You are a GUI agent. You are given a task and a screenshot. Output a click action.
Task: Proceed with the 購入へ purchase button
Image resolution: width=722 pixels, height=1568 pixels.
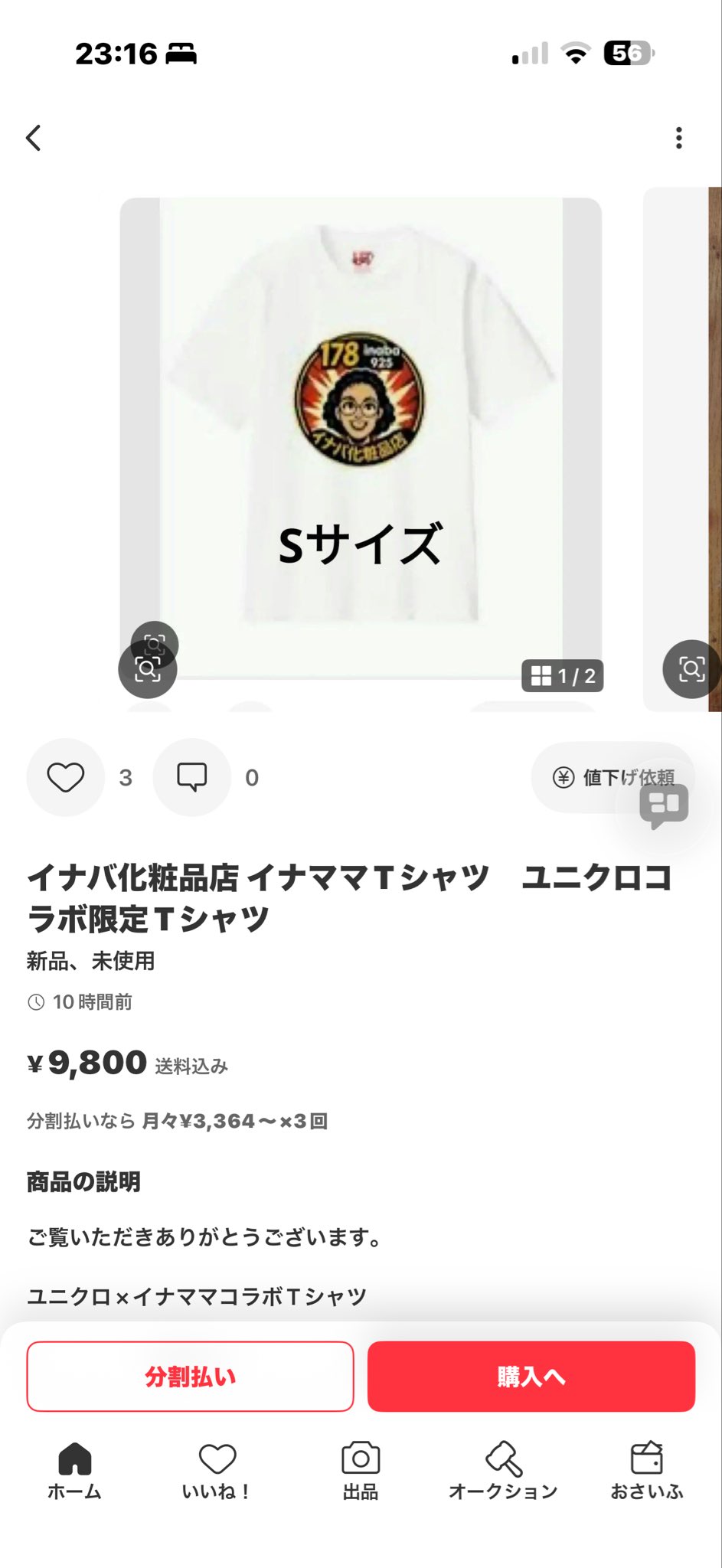pos(531,1376)
